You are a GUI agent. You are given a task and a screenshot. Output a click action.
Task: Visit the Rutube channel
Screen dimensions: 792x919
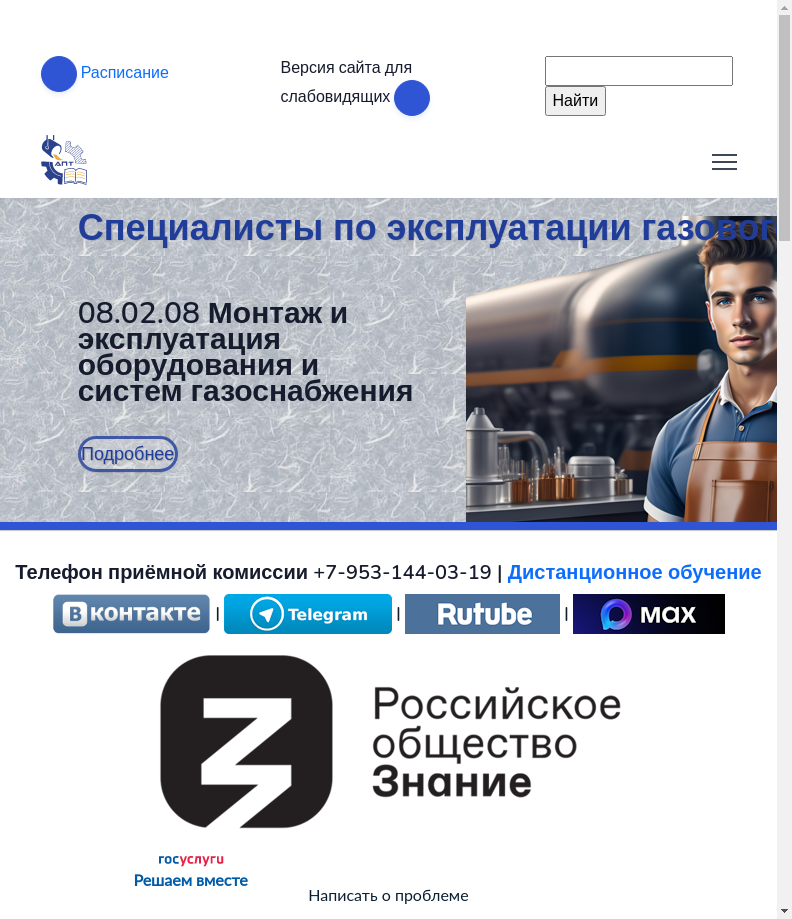click(482, 614)
